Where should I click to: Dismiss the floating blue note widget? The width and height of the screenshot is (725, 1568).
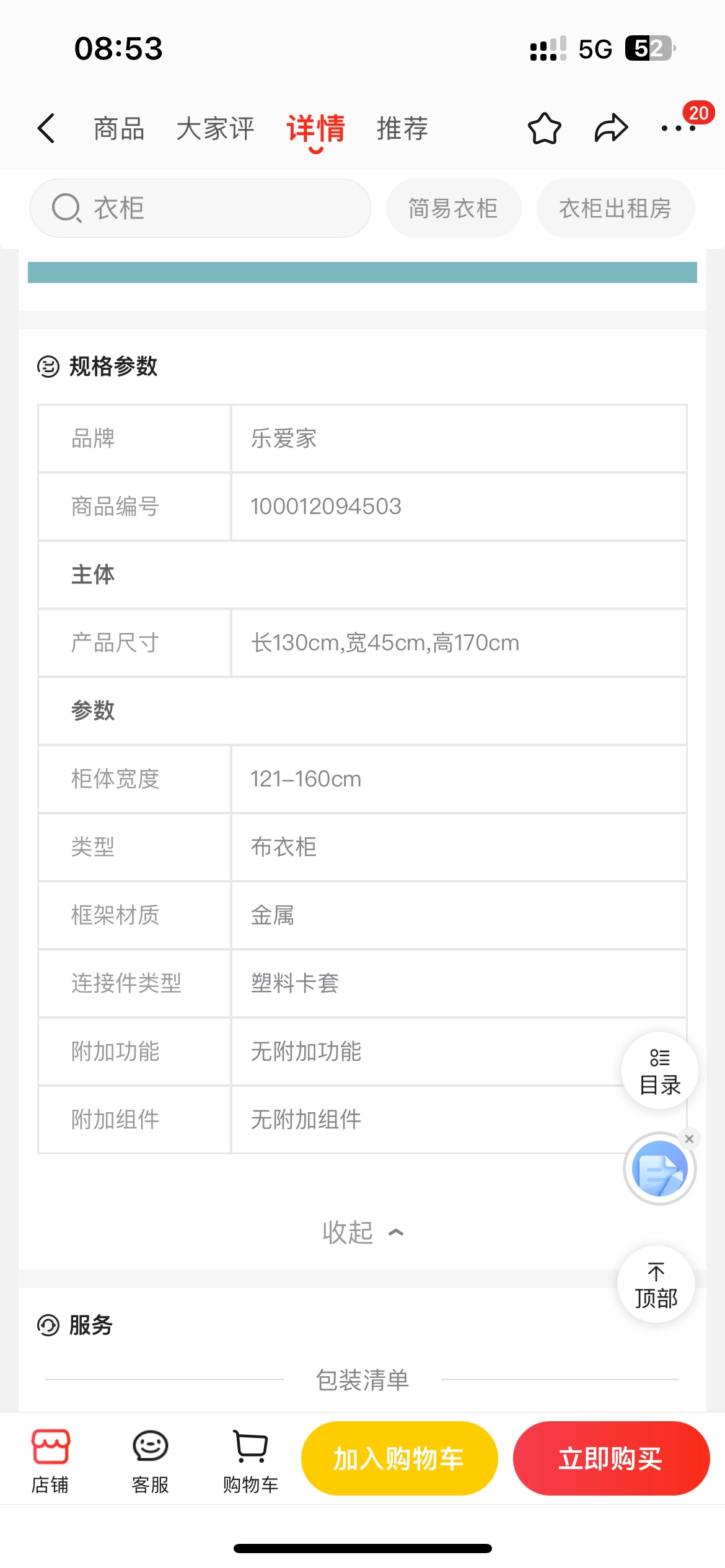coord(689,1139)
